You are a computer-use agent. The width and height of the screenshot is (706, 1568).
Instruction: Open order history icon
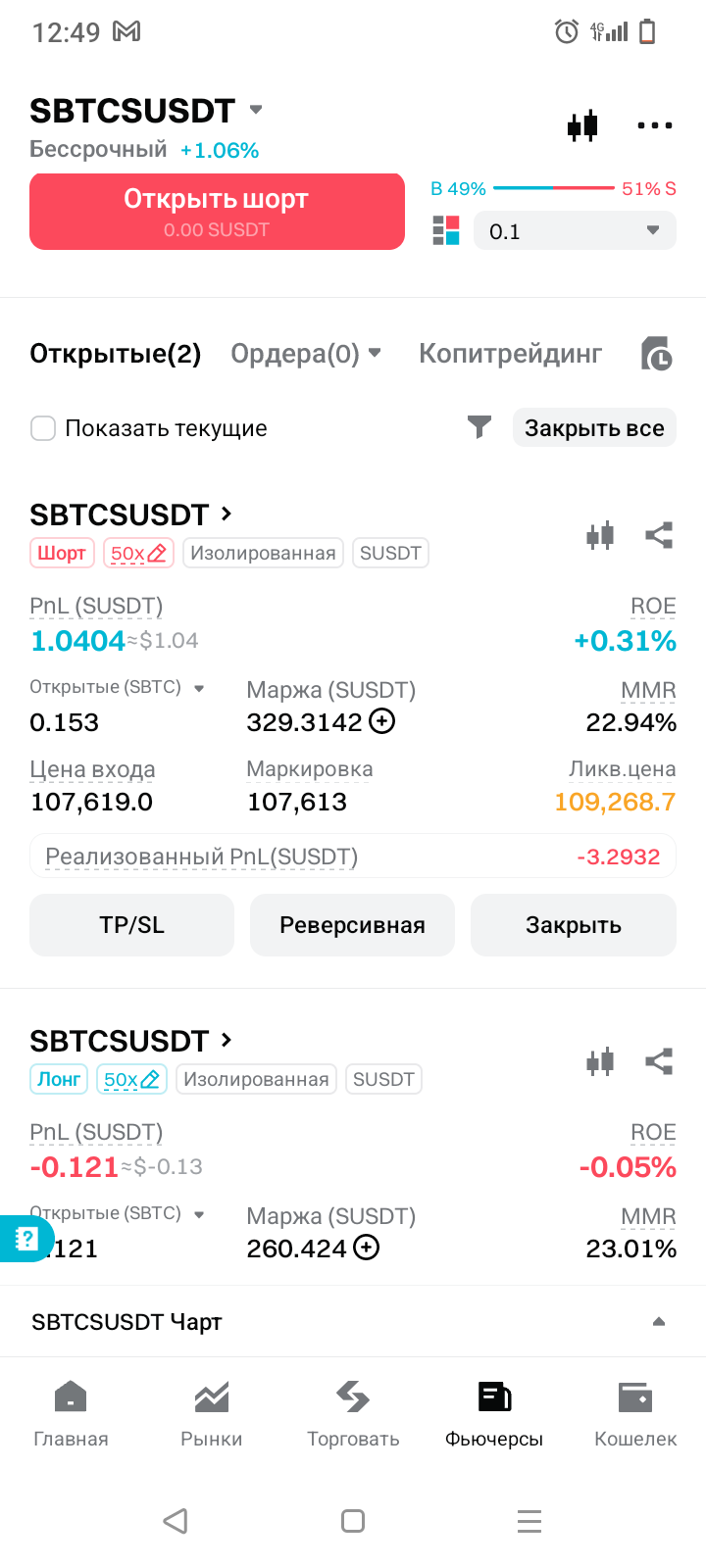coord(656,354)
